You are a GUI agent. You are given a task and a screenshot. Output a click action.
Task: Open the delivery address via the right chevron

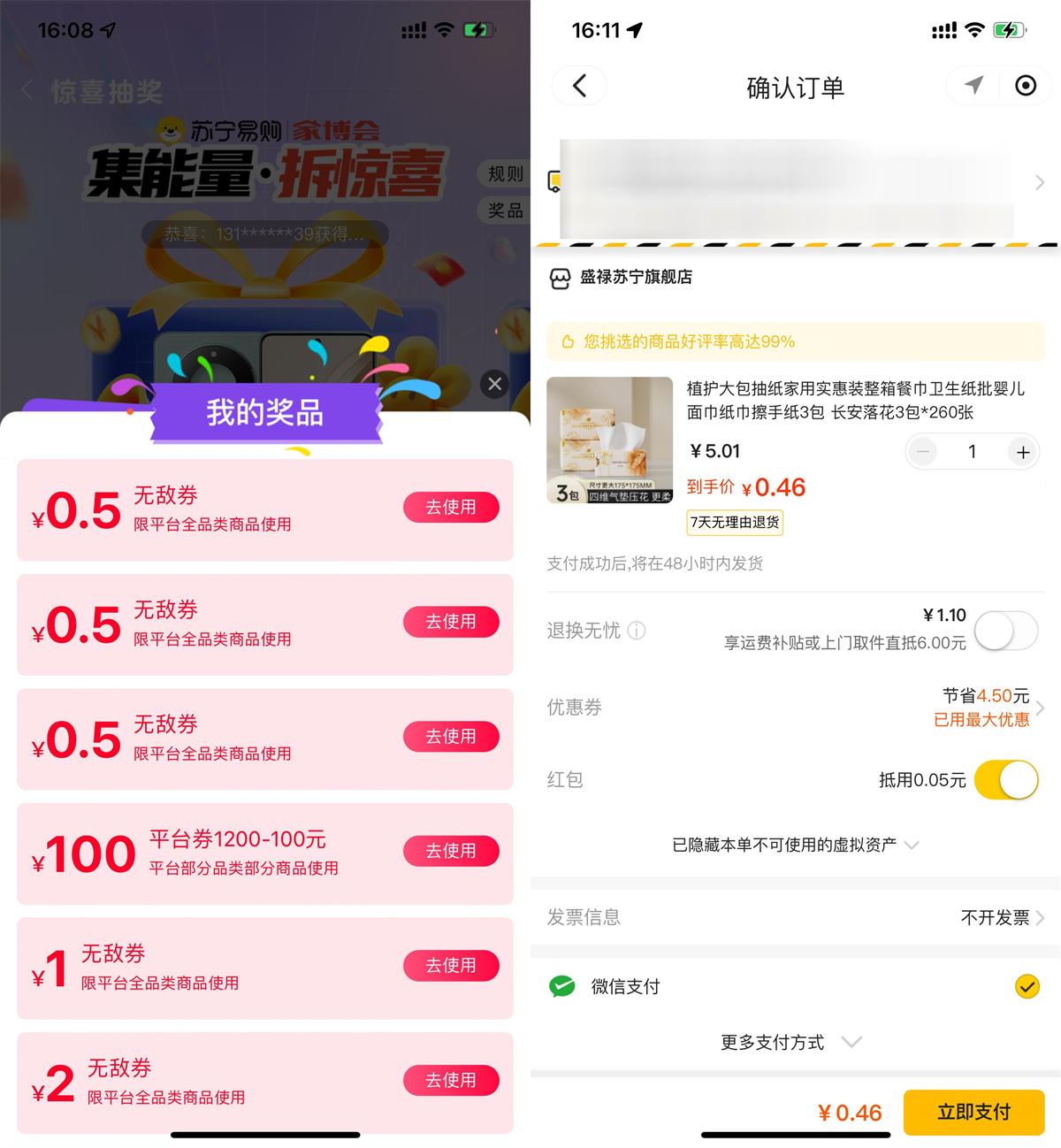[1041, 183]
